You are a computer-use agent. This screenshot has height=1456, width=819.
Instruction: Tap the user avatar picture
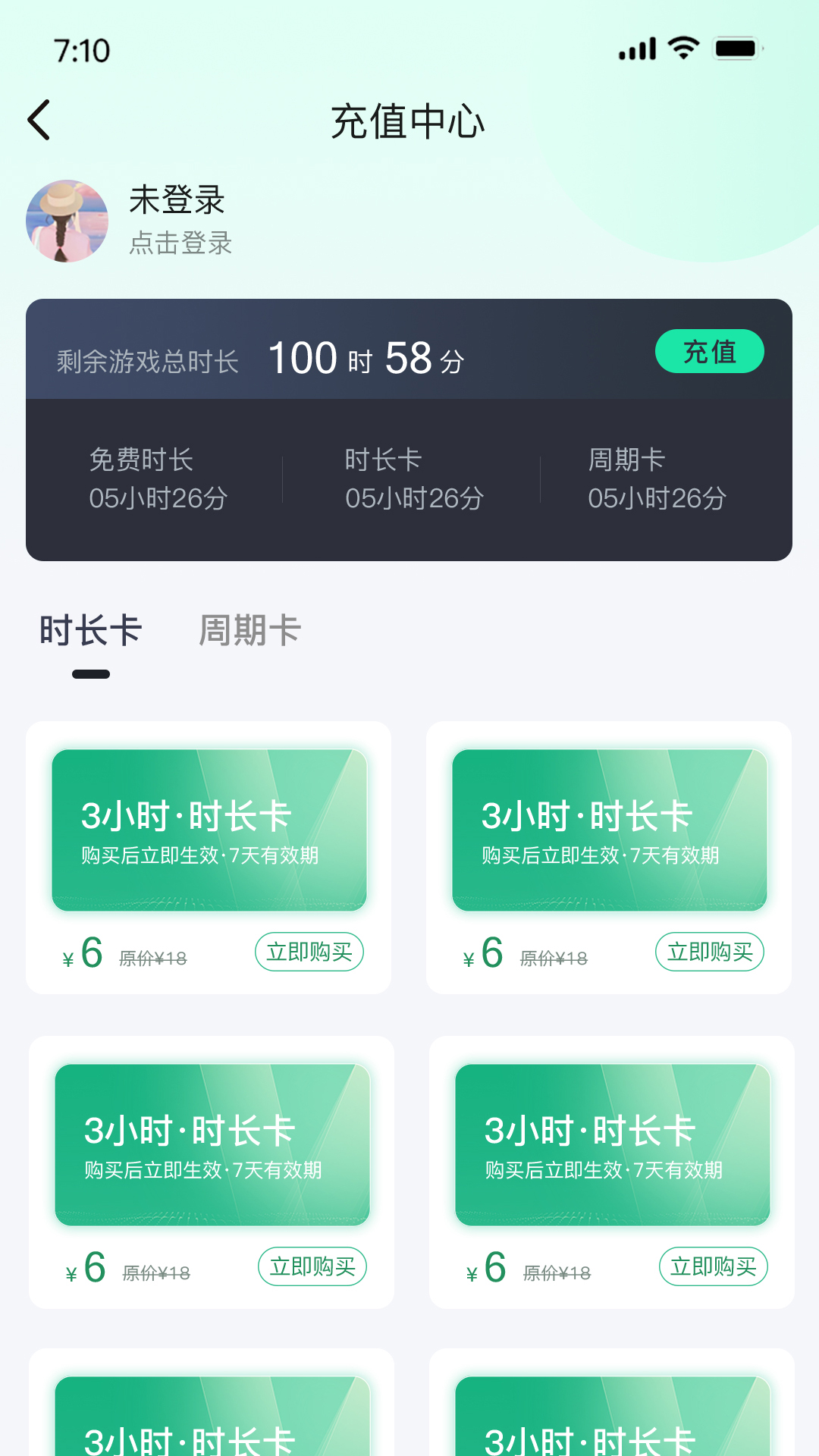click(x=67, y=221)
